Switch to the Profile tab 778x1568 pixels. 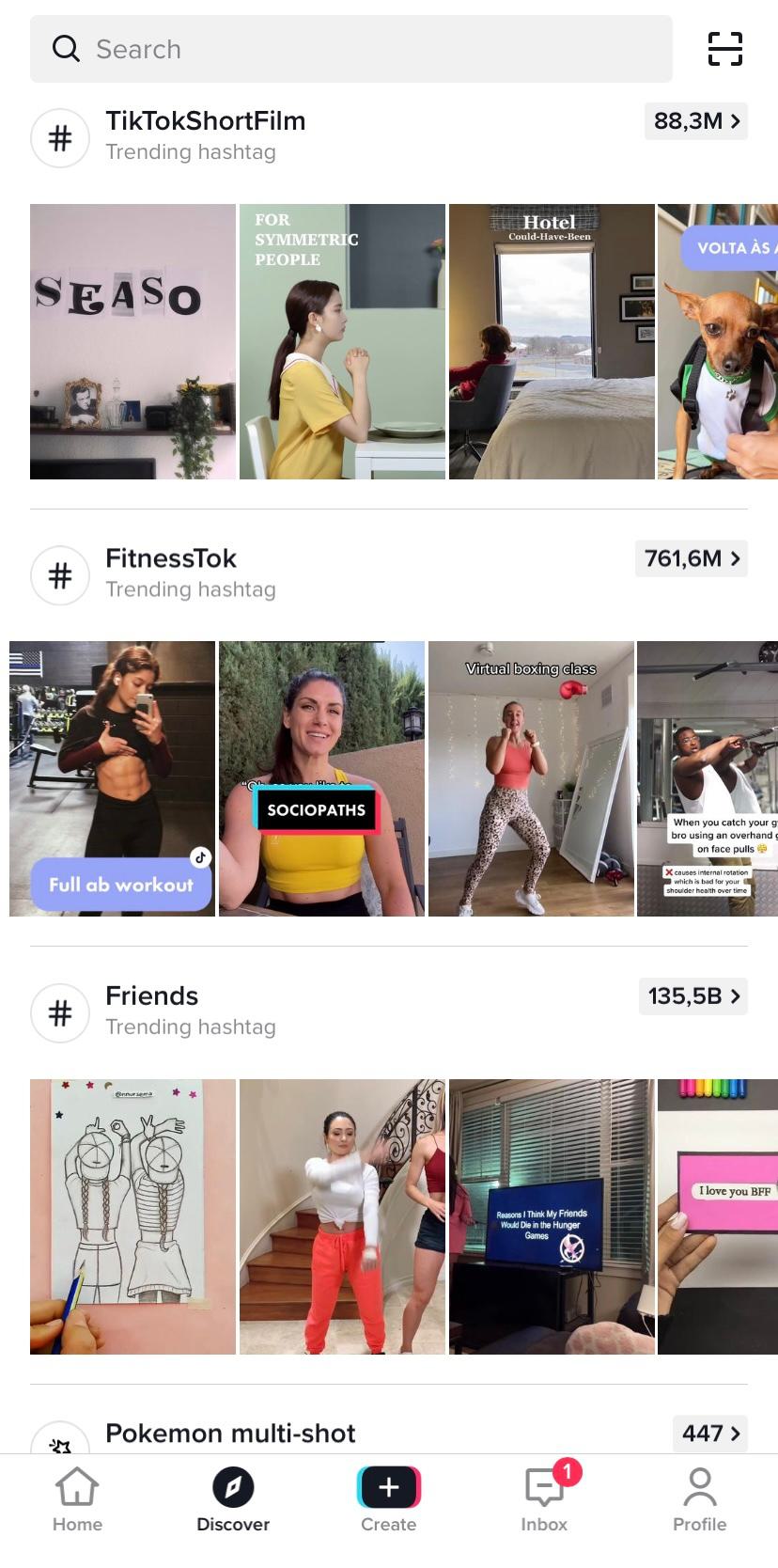coord(699,1500)
